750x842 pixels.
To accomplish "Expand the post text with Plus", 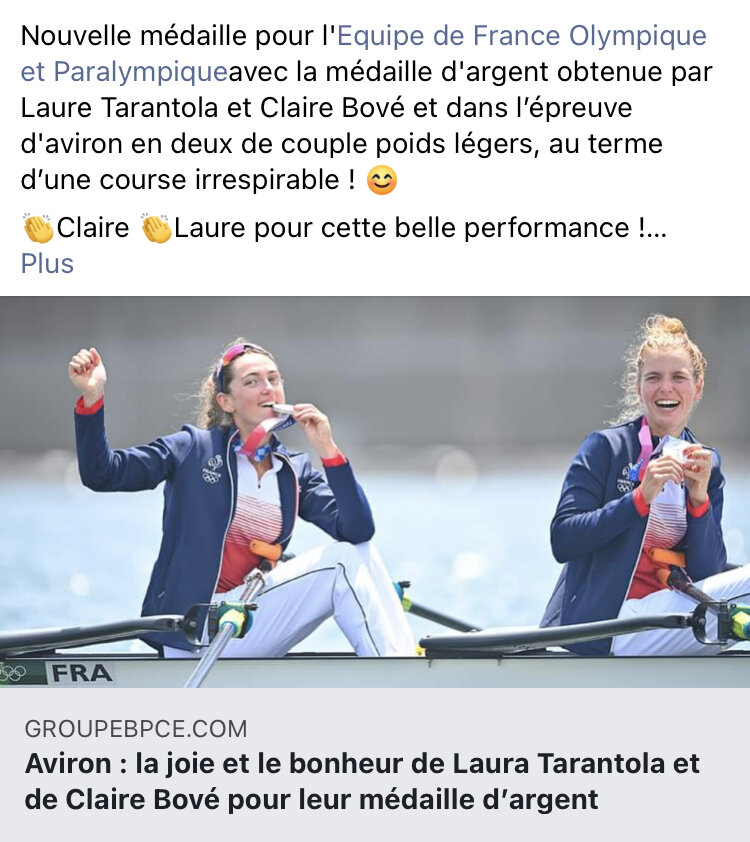I will coord(47,264).
